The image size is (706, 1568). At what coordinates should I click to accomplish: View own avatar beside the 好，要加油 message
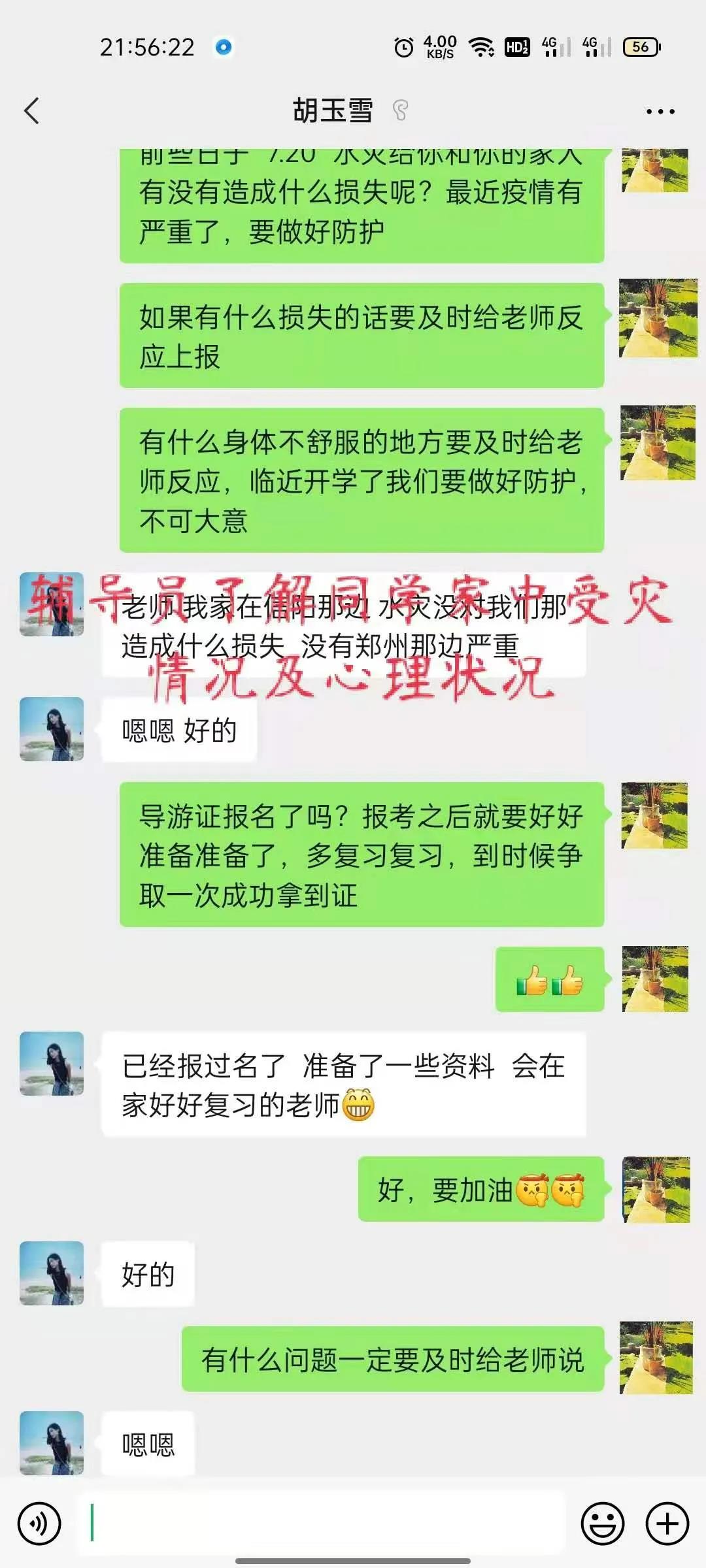656,1189
